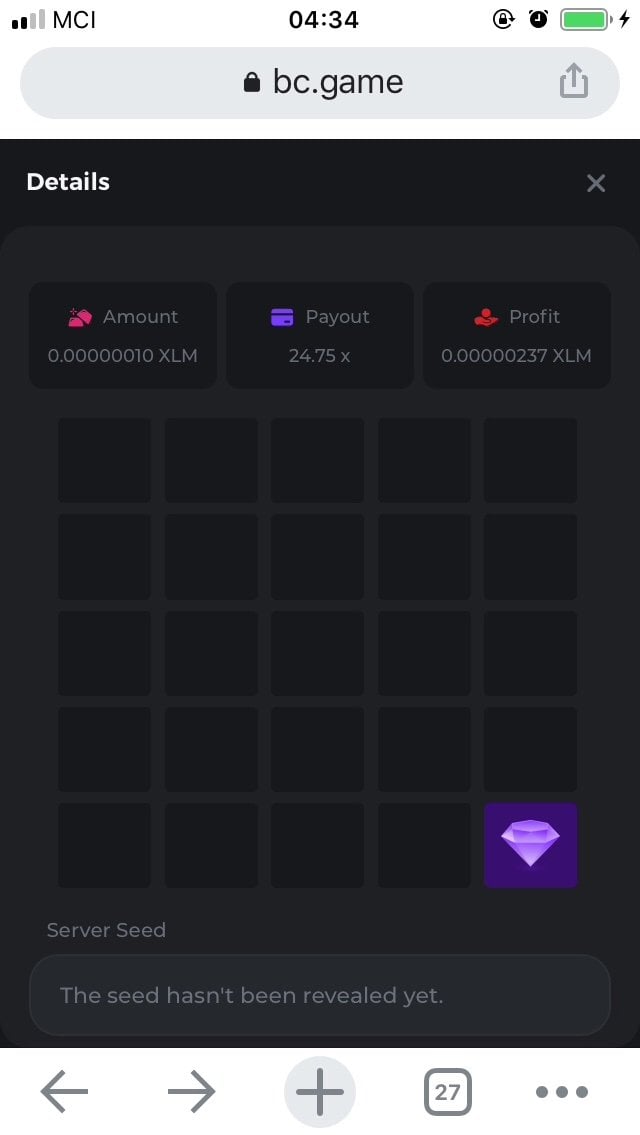Open a new browser tab
The width and height of the screenshot is (640, 1135).
point(320,1092)
